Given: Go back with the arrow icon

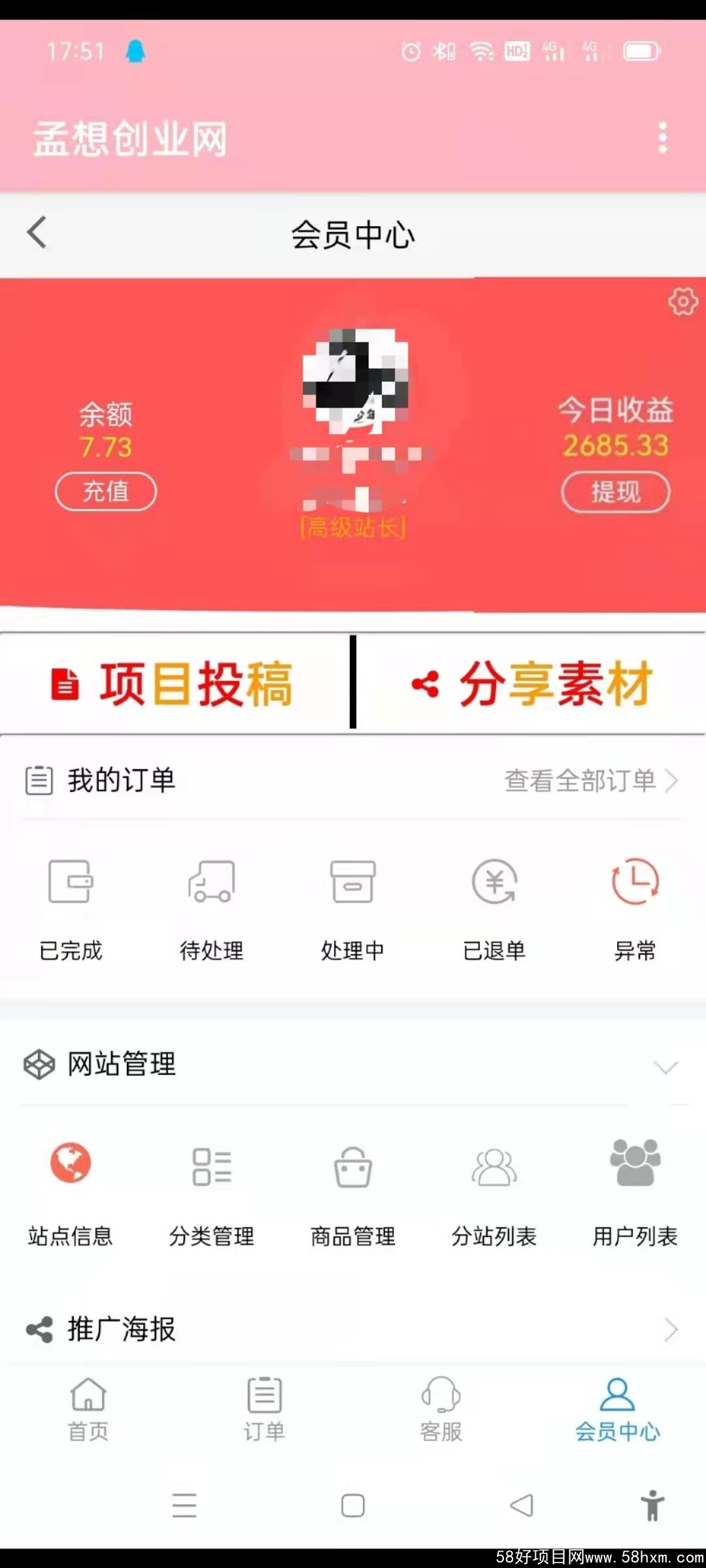Looking at the screenshot, I should (x=37, y=233).
